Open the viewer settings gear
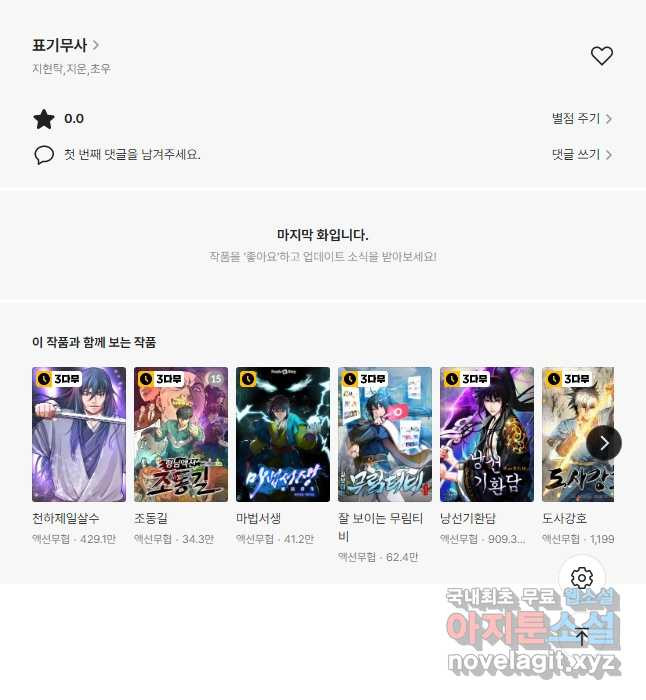This screenshot has width=646, height=700. point(582,578)
